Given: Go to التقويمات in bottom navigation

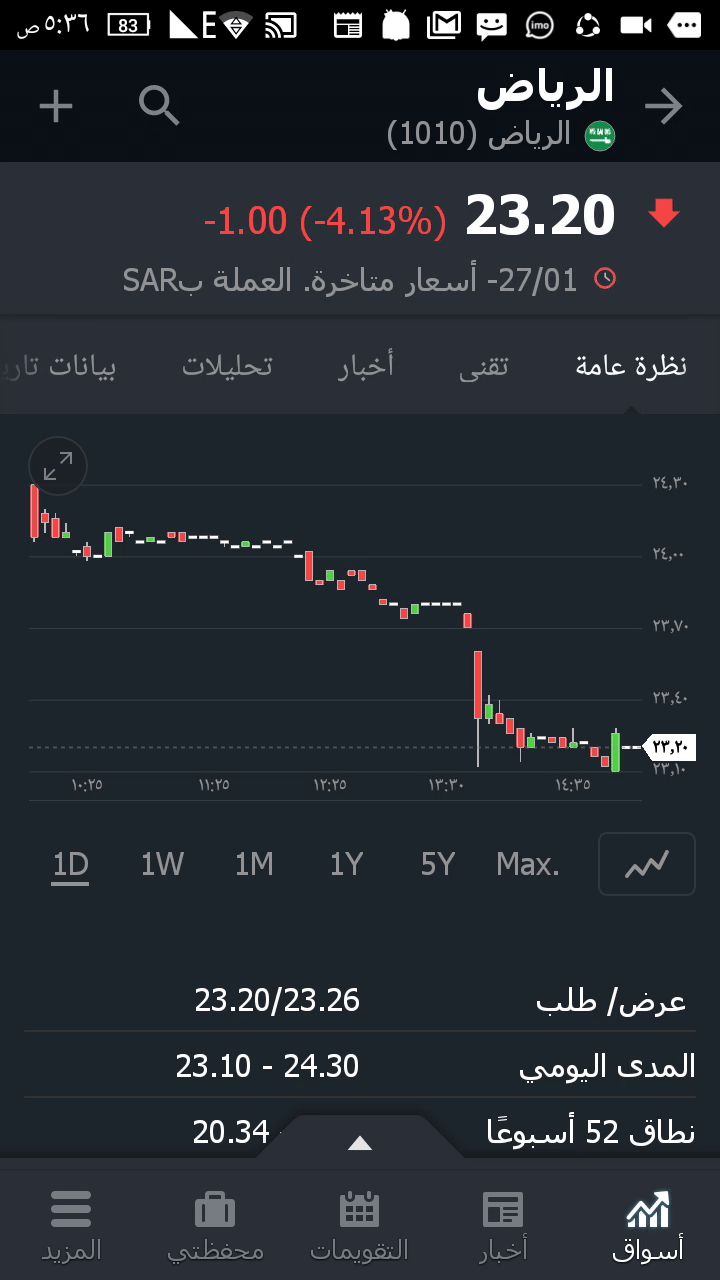Looking at the screenshot, I should [360, 1224].
